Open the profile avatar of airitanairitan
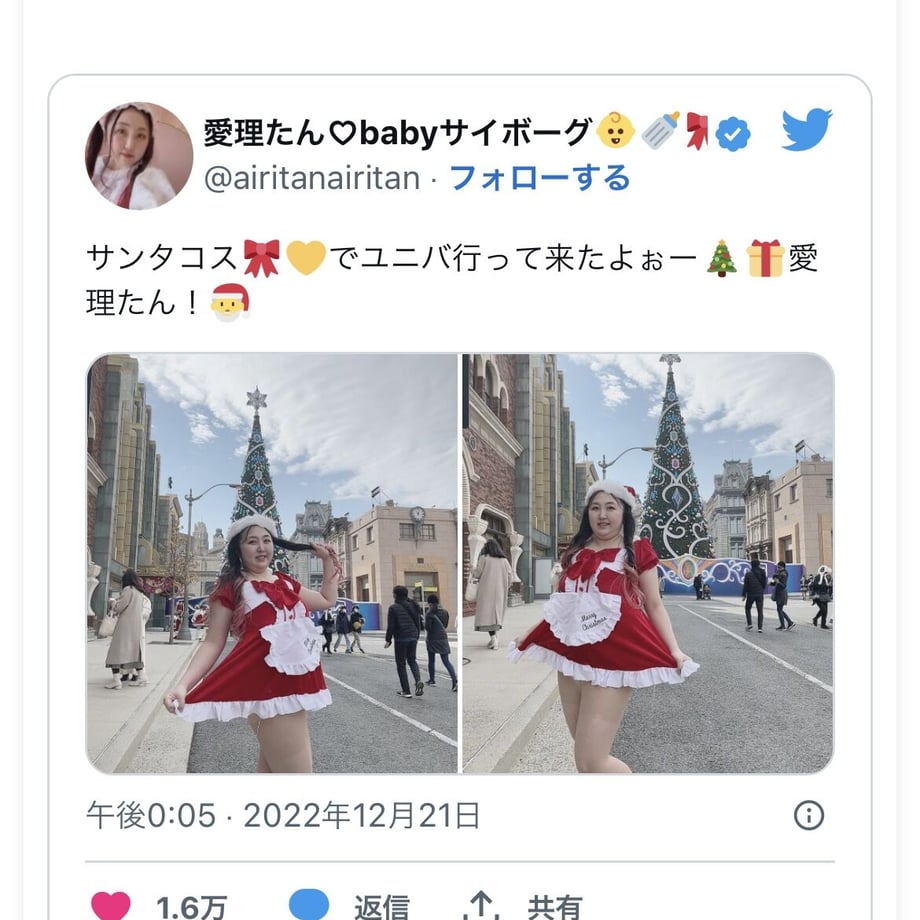 pyautogui.click(x=139, y=155)
